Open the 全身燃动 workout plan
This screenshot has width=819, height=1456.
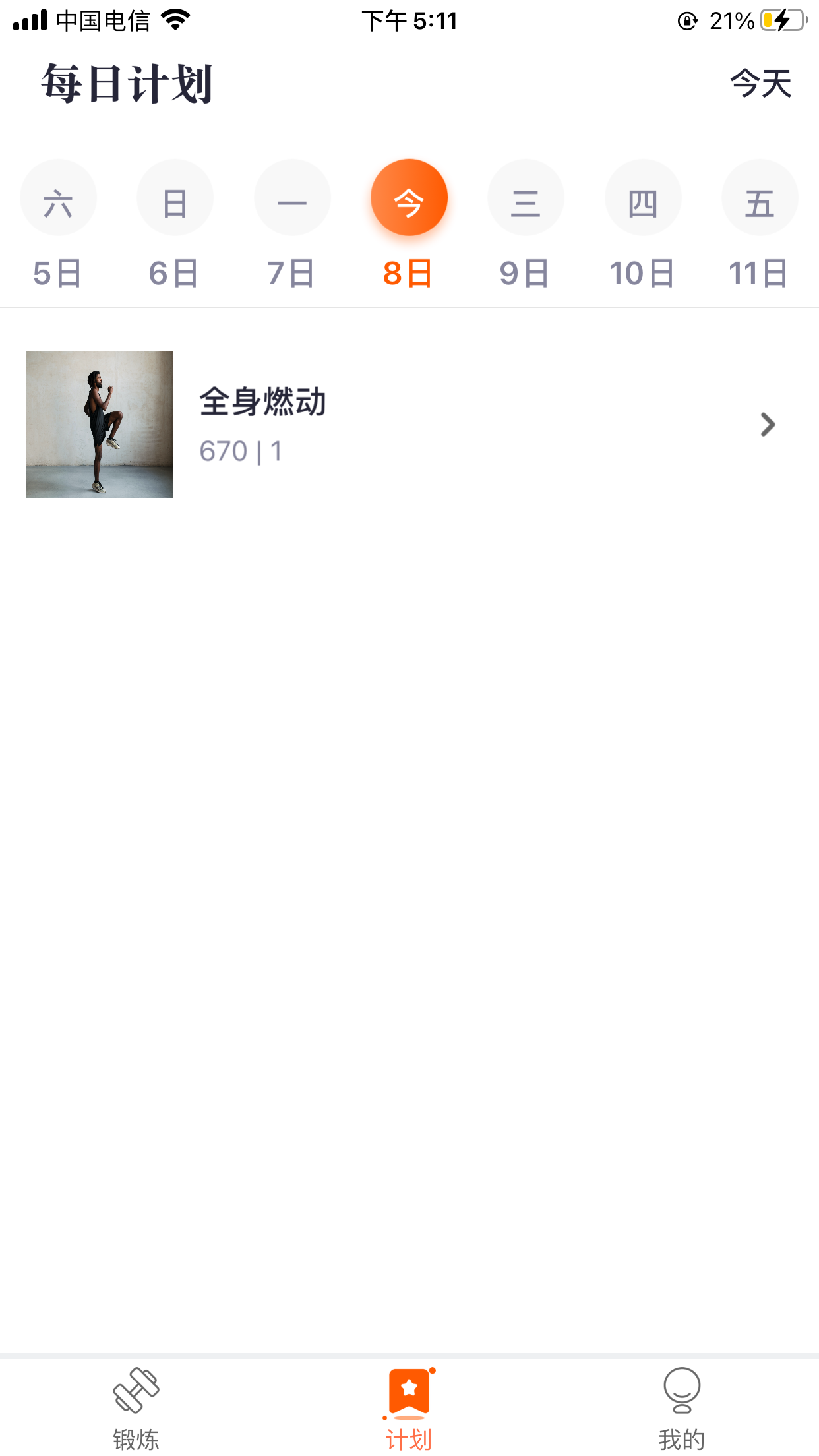[x=409, y=425]
